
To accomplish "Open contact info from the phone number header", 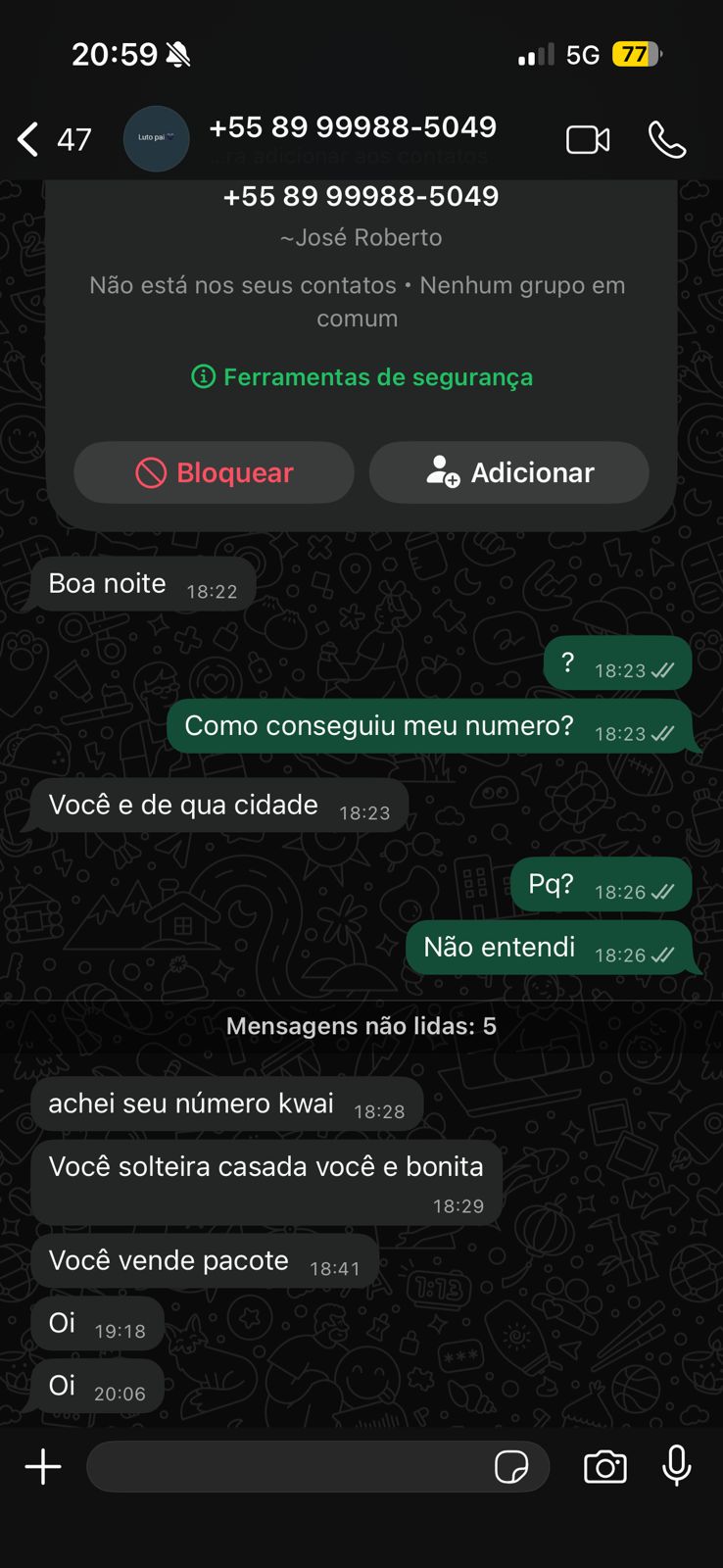I will tap(353, 127).
